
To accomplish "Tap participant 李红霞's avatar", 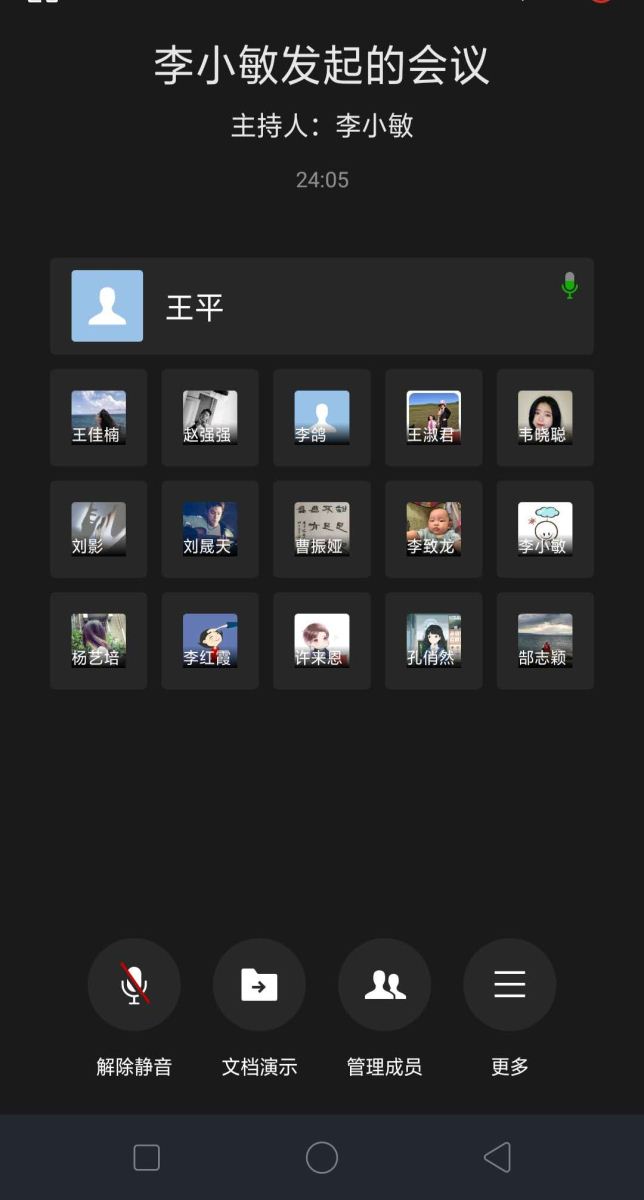I will coord(209,640).
